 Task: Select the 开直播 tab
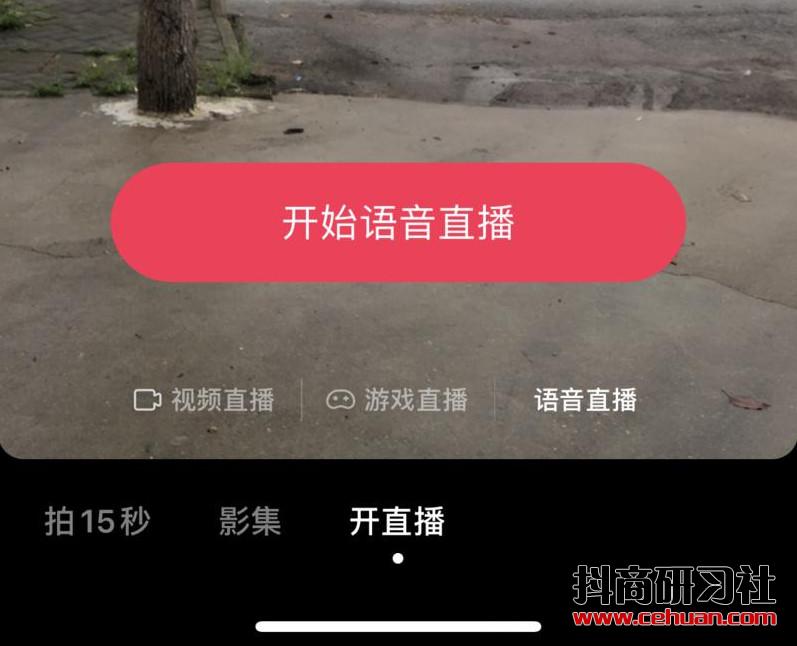[x=397, y=521]
